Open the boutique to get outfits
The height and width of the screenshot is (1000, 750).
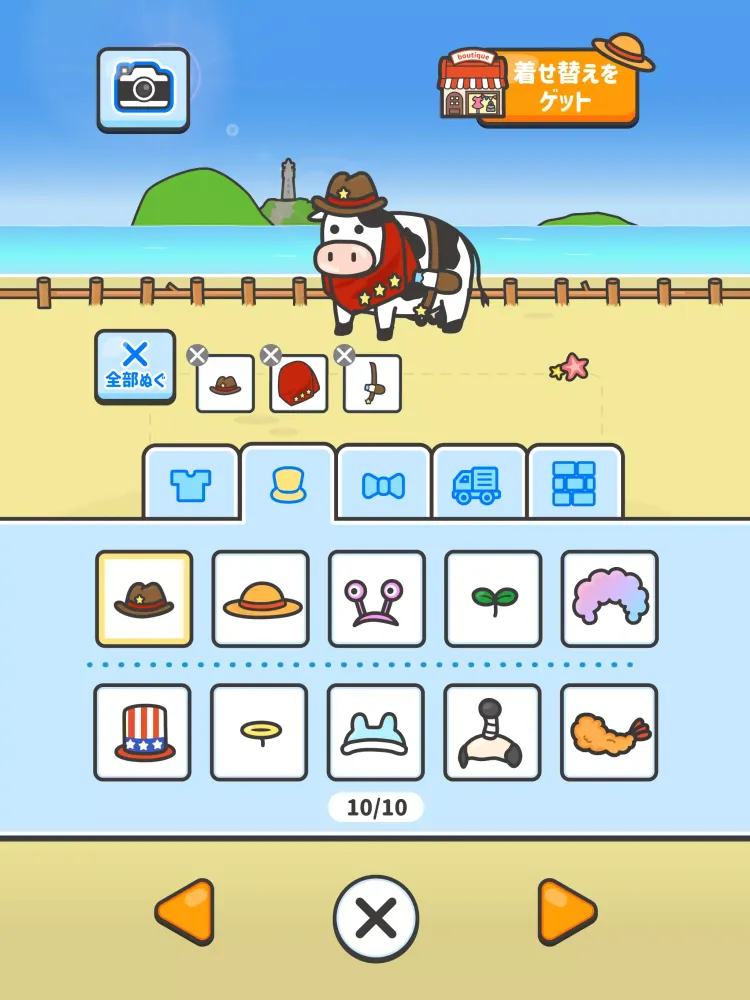coord(540,86)
